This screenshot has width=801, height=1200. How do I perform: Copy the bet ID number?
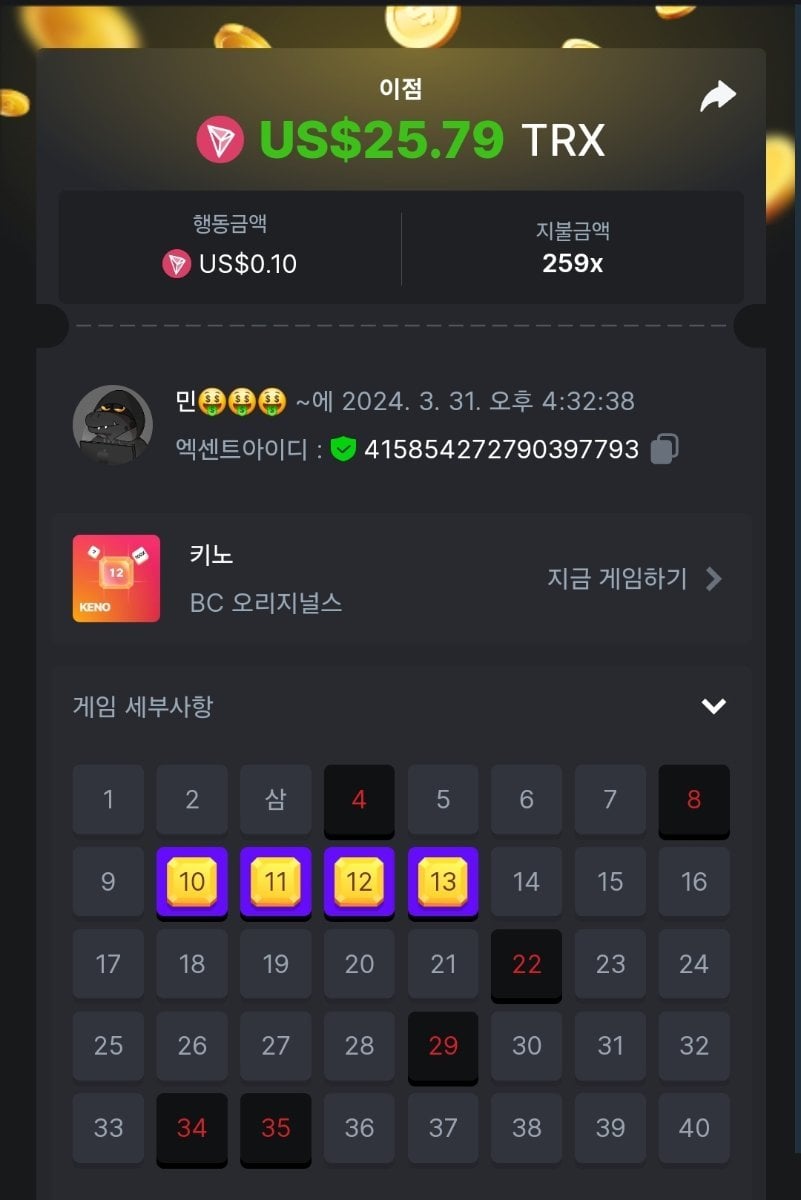click(x=664, y=449)
